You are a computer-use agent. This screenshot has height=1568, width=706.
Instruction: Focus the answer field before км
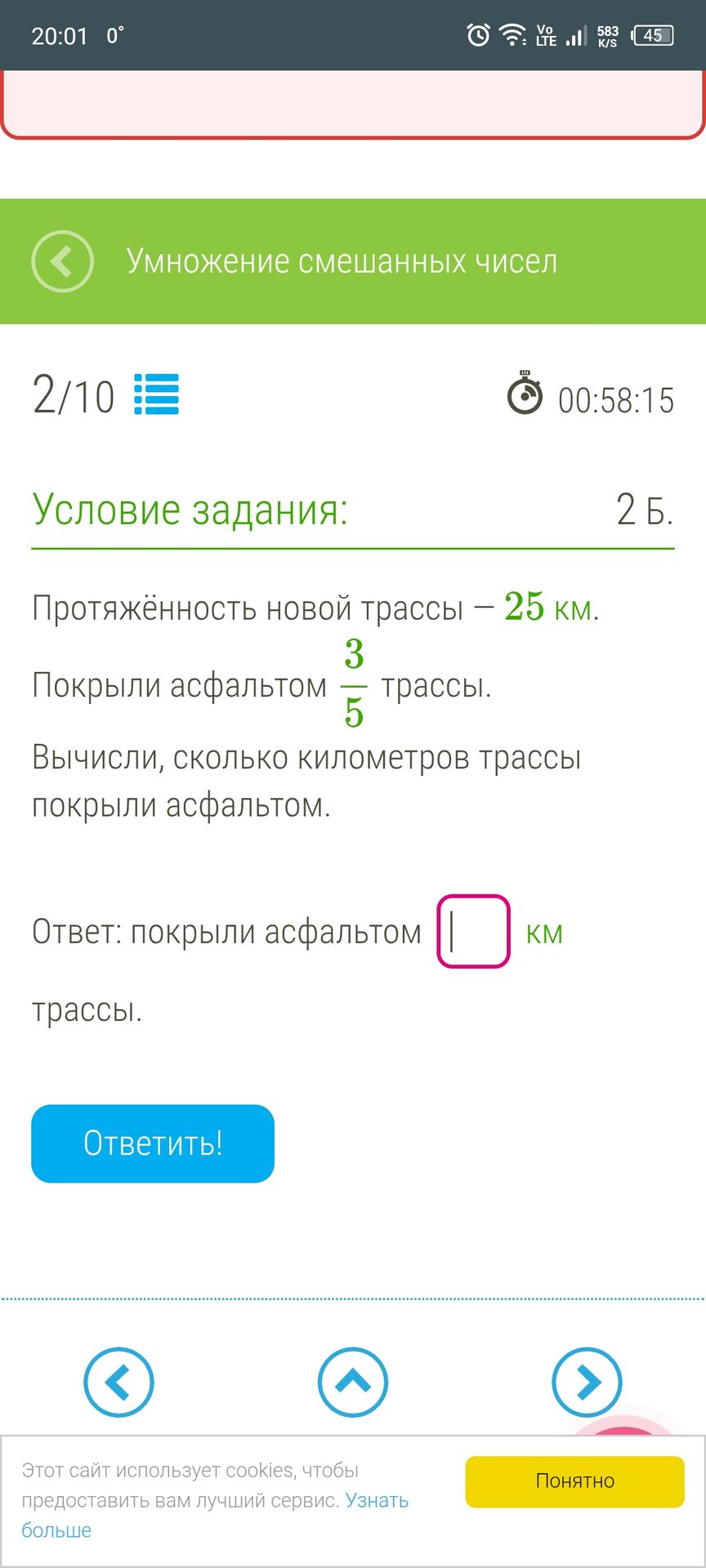474,932
